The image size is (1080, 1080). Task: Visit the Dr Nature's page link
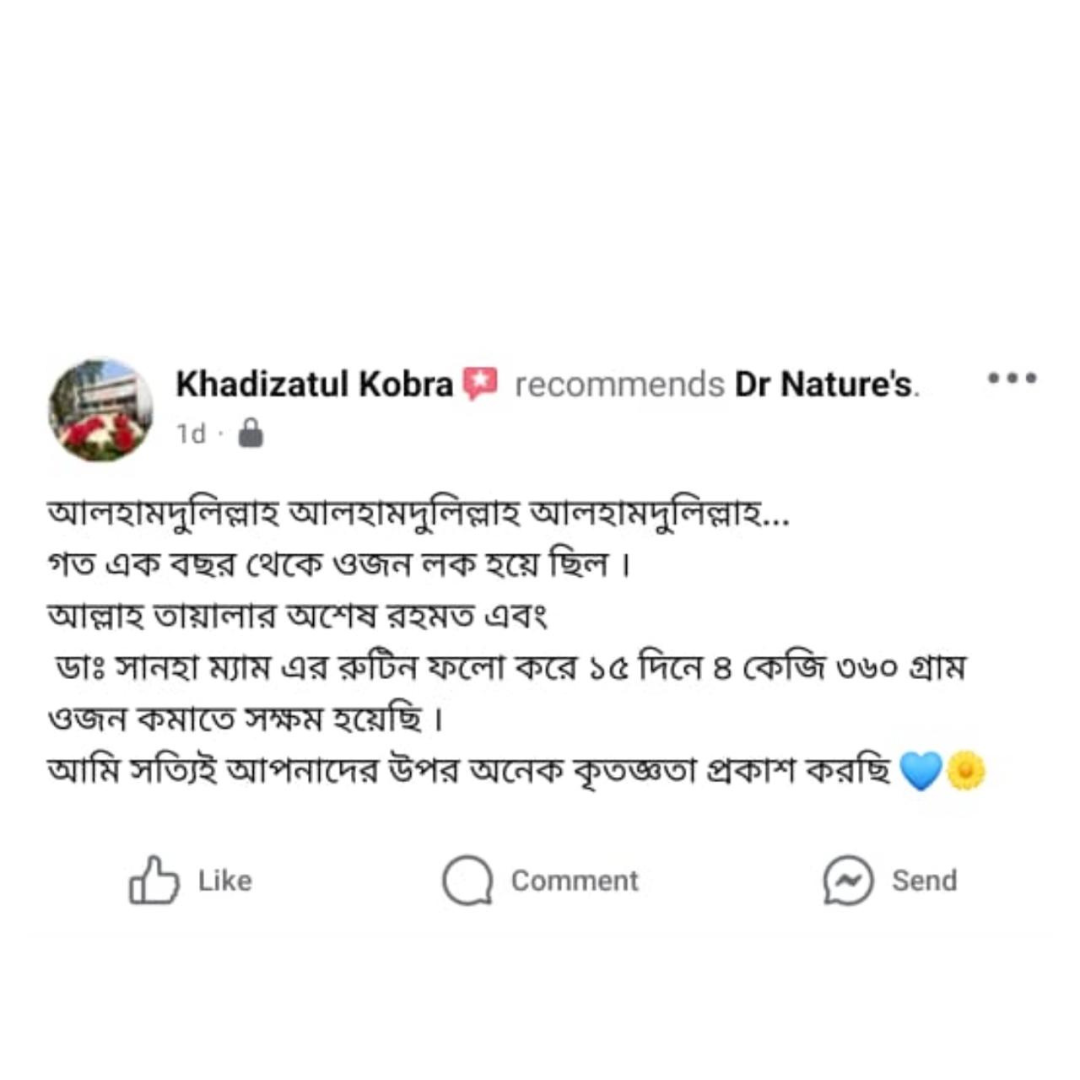pyautogui.click(x=825, y=385)
